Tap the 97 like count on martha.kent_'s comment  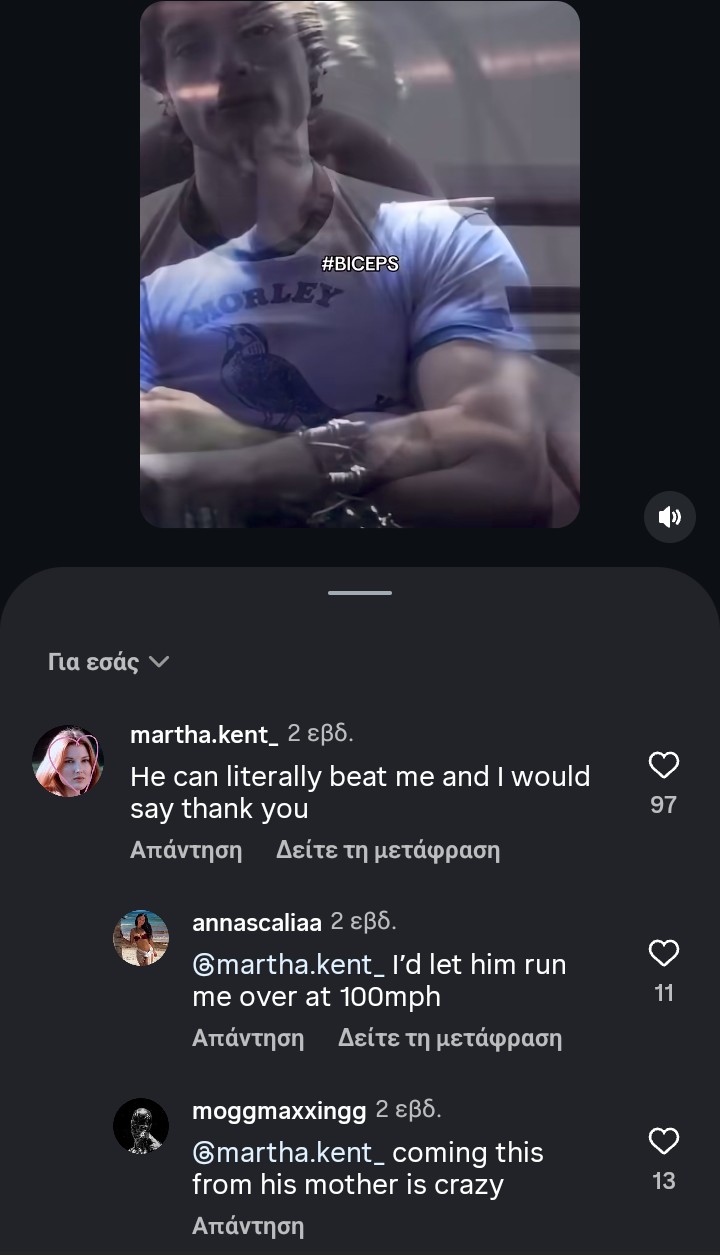663,803
